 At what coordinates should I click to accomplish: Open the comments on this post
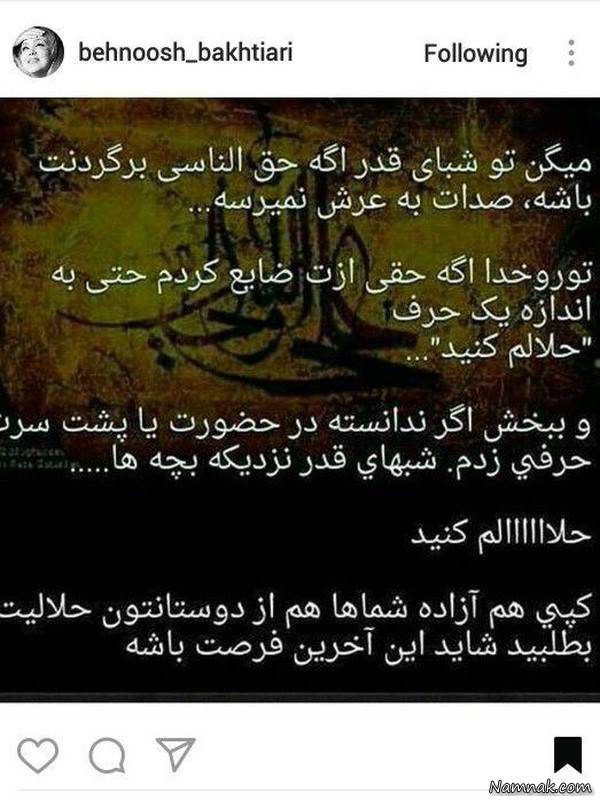[105, 756]
